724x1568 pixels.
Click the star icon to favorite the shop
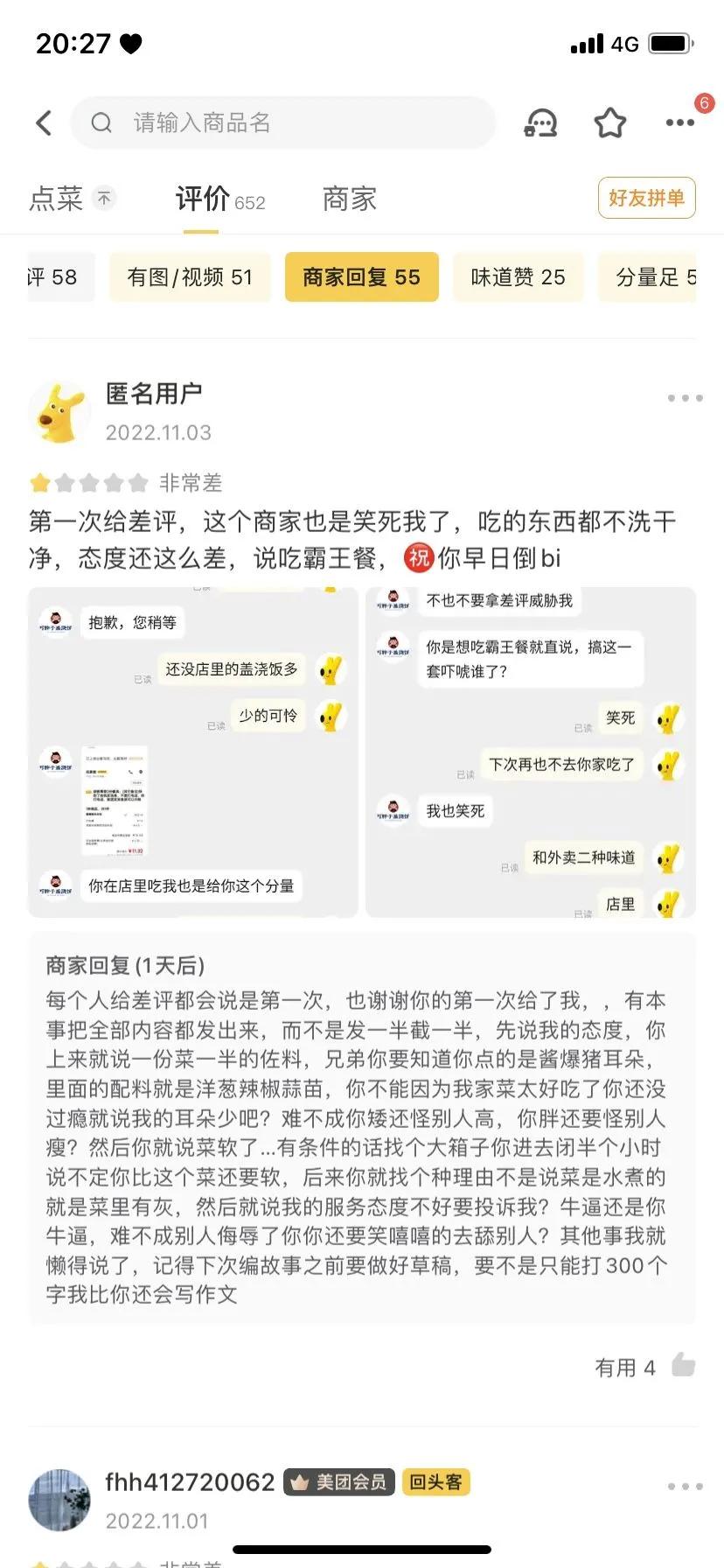pyautogui.click(x=609, y=122)
